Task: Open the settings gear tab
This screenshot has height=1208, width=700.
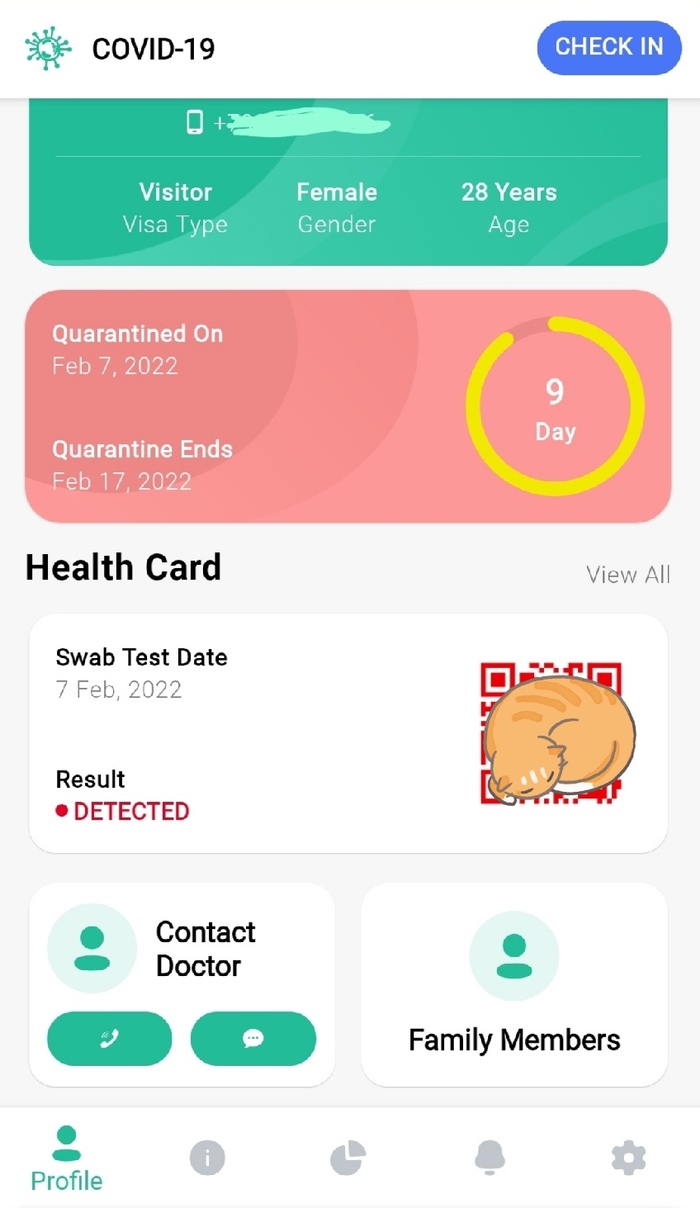Action: 629,1158
